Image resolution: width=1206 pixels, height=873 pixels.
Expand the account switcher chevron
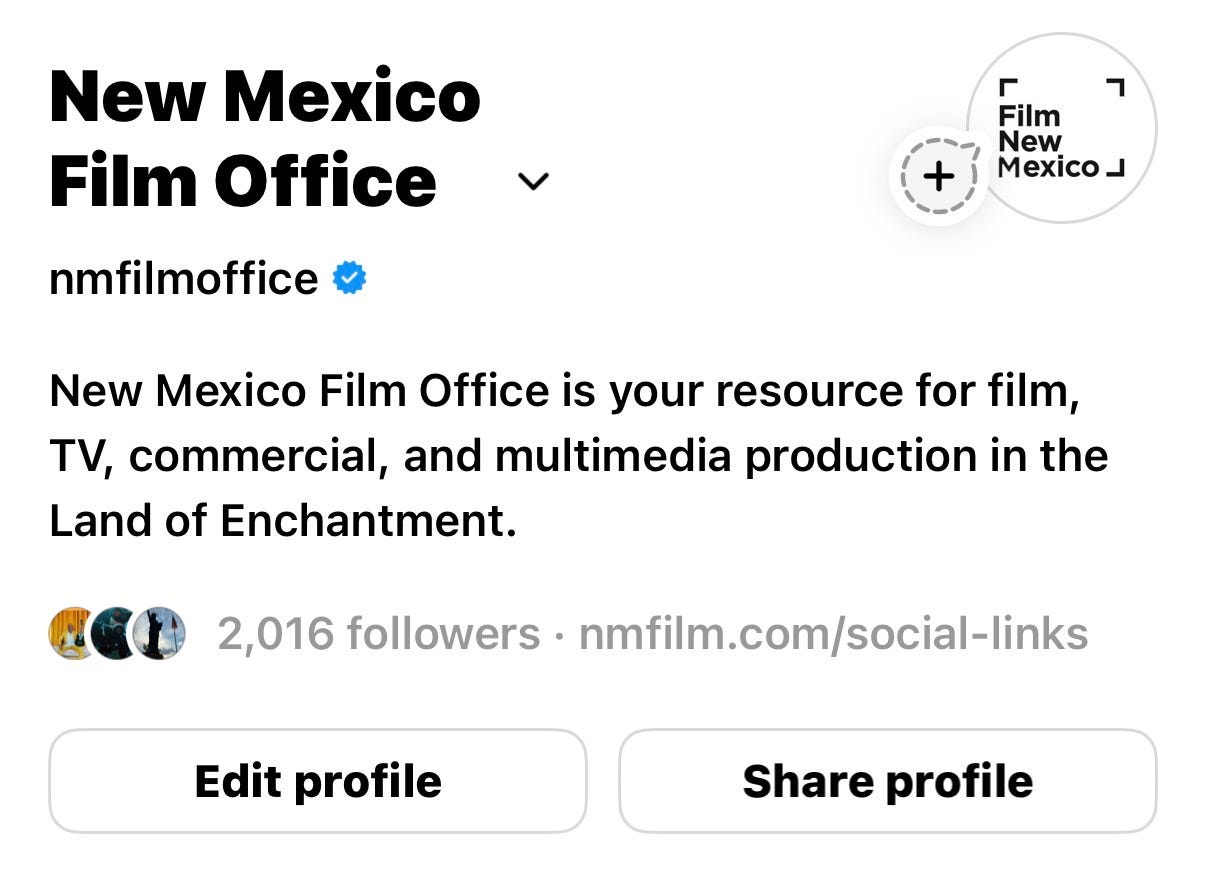(x=534, y=181)
